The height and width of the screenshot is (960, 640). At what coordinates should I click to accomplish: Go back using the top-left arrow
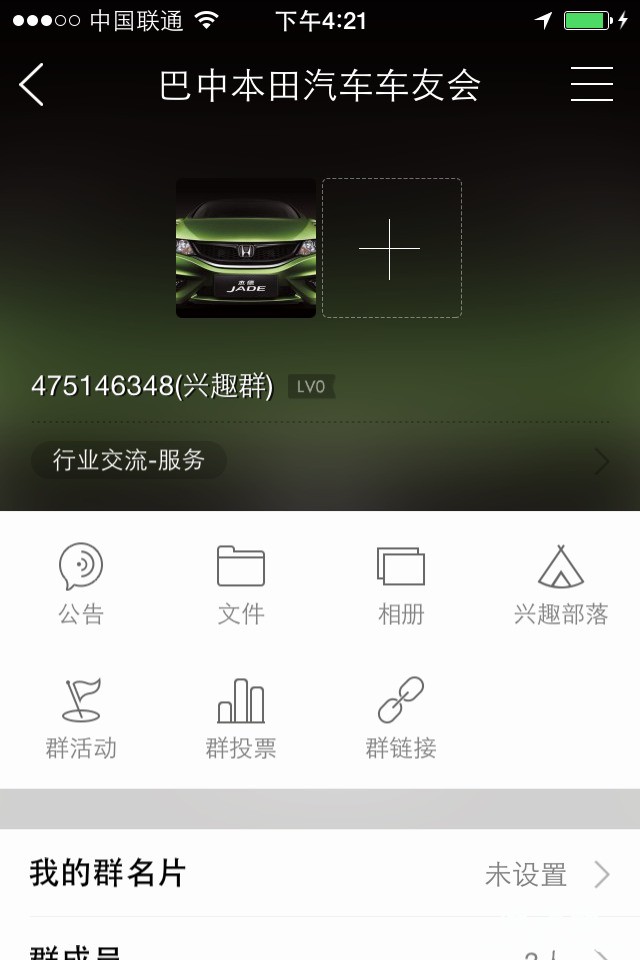[32, 85]
